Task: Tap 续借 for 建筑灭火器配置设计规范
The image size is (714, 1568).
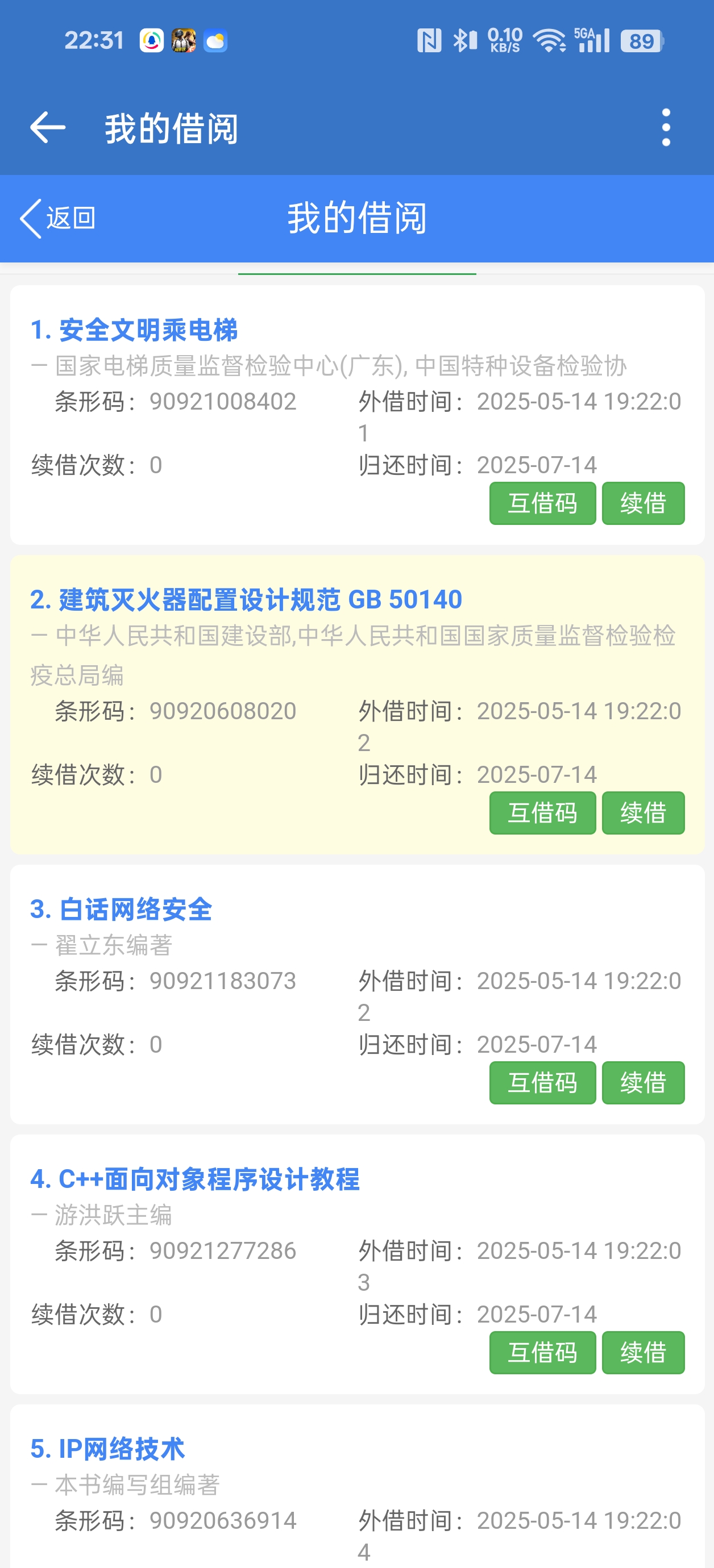Action: (x=643, y=812)
